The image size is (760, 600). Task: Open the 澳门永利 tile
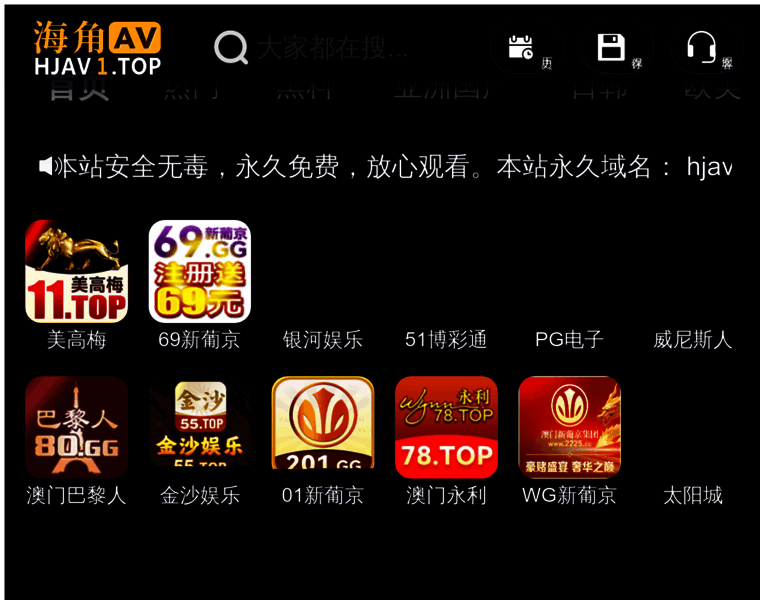pos(446,427)
